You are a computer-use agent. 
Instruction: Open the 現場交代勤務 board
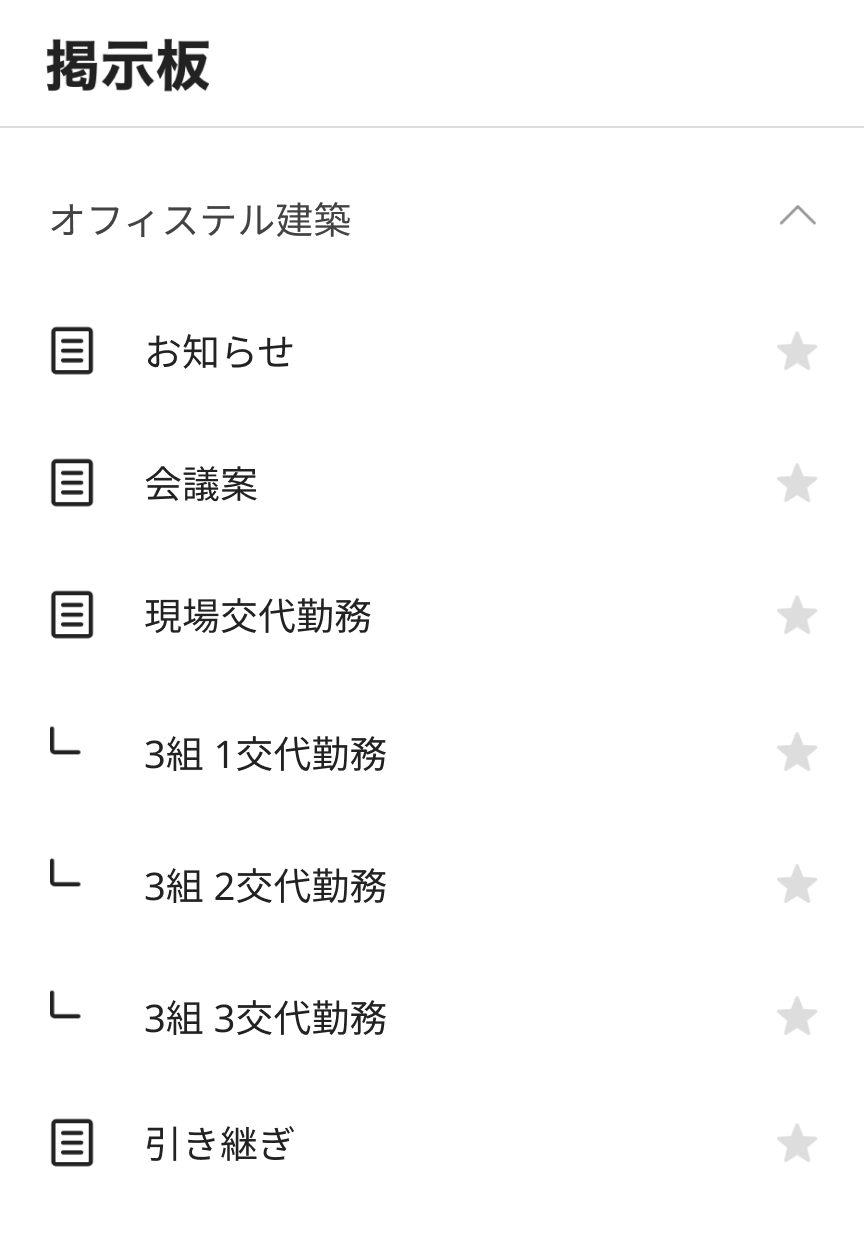click(258, 616)
